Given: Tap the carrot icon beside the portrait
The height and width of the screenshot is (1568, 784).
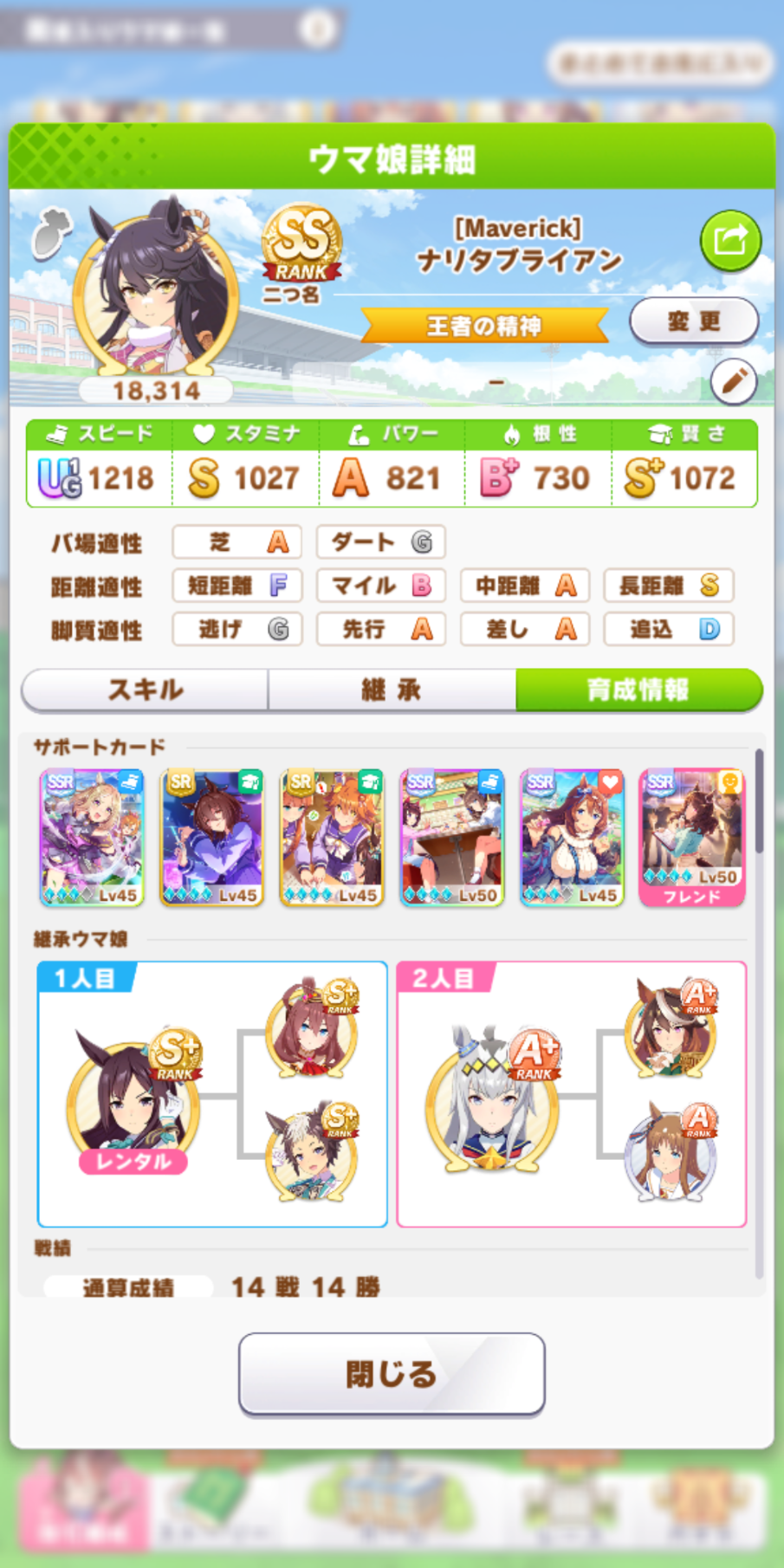Looking at the screenshot, I should click(x=50, y=234).
